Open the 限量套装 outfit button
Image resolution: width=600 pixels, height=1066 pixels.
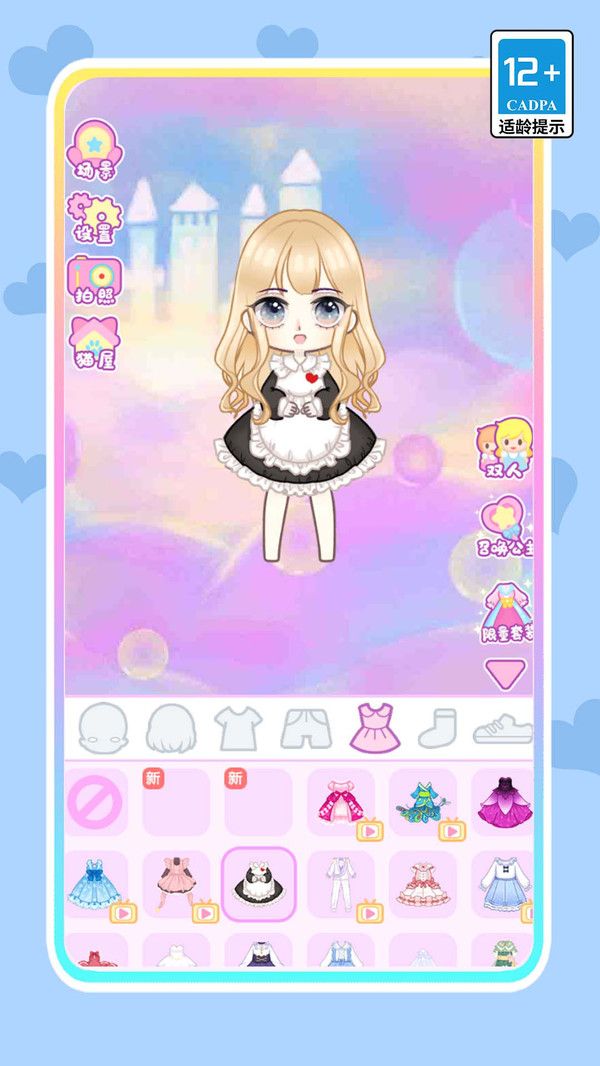506,611
